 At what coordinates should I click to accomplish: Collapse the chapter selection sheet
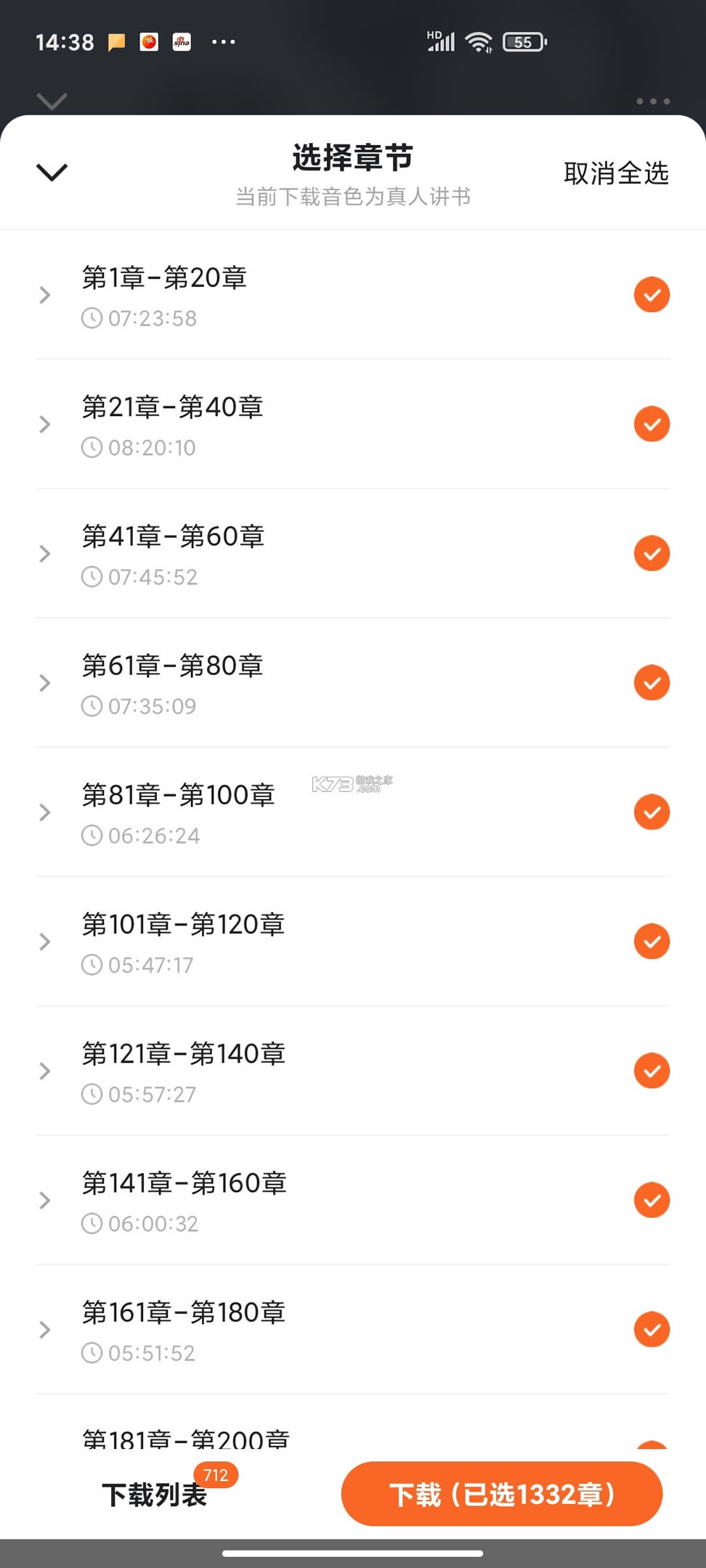[52, 172]
